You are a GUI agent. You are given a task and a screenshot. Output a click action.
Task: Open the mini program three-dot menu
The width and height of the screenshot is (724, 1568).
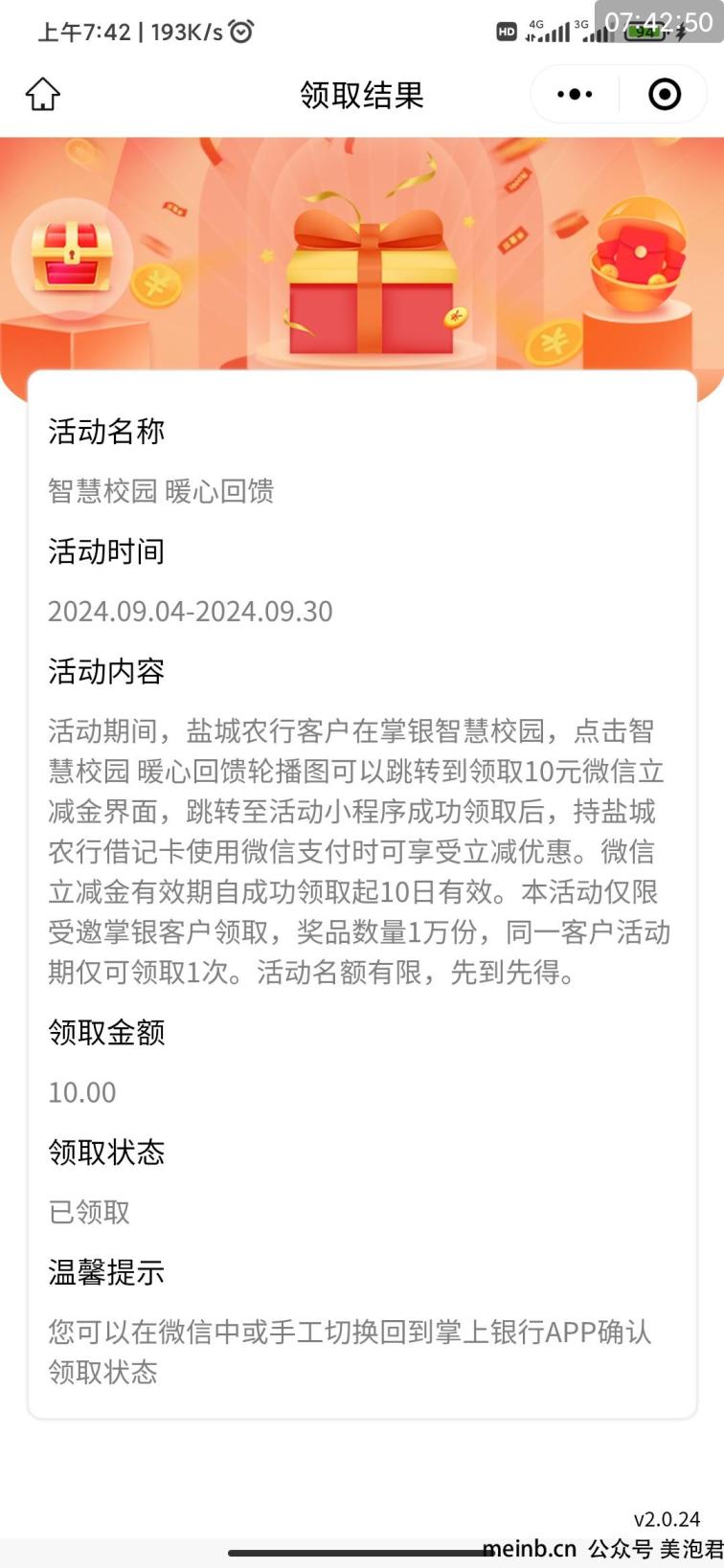point(575,94)
